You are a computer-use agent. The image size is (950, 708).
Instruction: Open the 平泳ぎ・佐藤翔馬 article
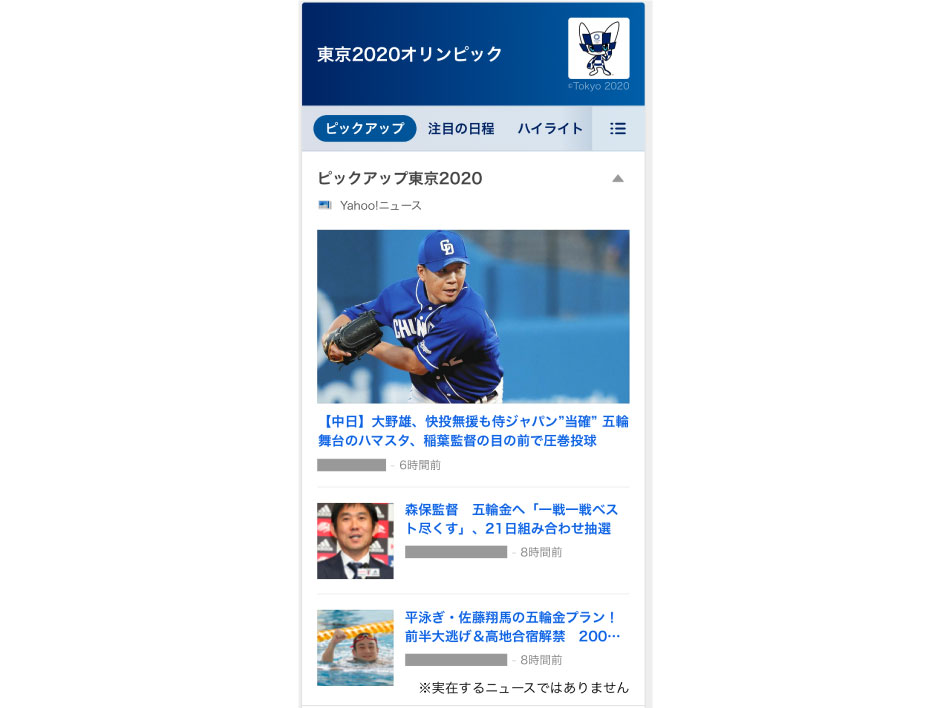(x=512, y=627)
